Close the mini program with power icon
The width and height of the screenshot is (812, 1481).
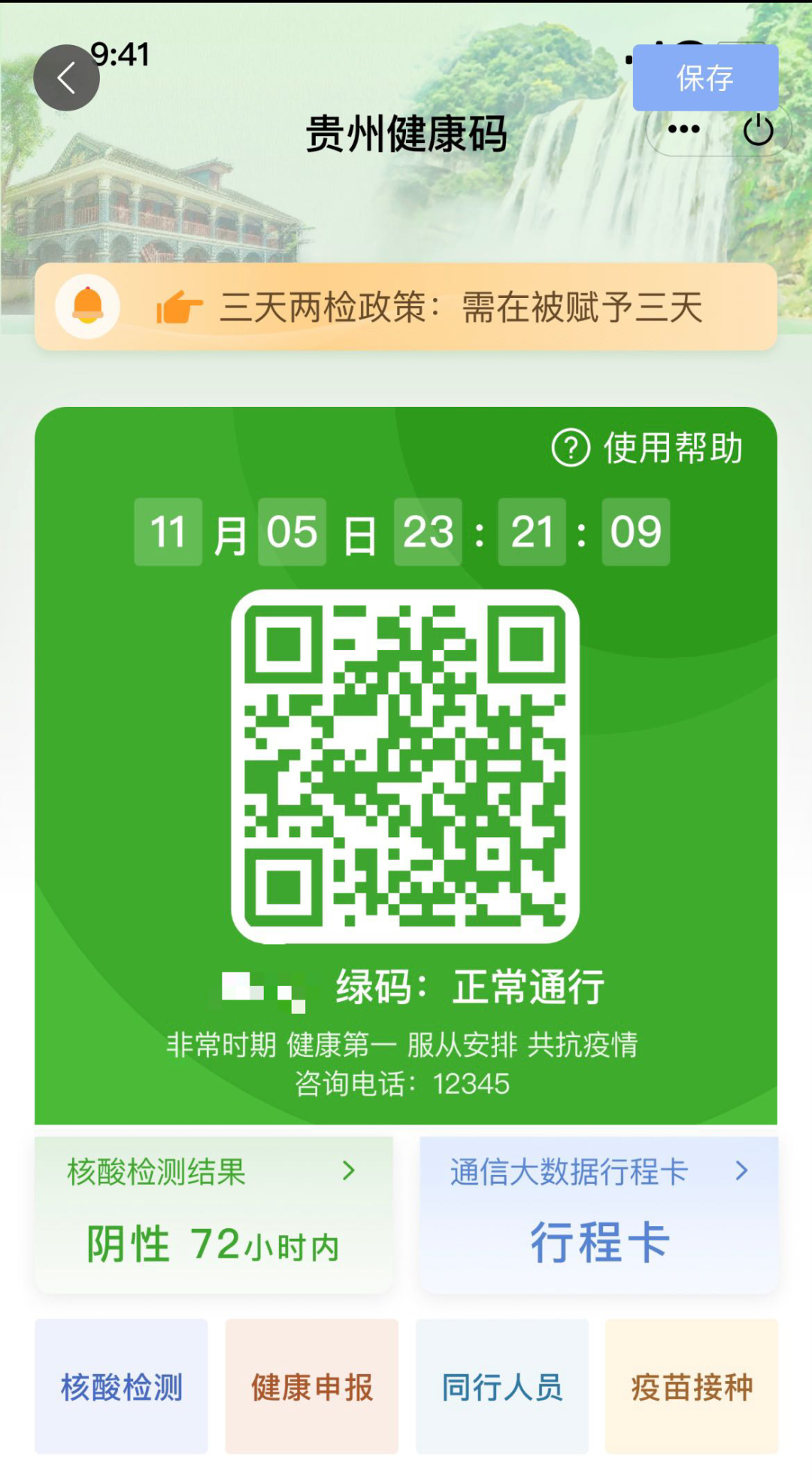(x=758, y=130)
